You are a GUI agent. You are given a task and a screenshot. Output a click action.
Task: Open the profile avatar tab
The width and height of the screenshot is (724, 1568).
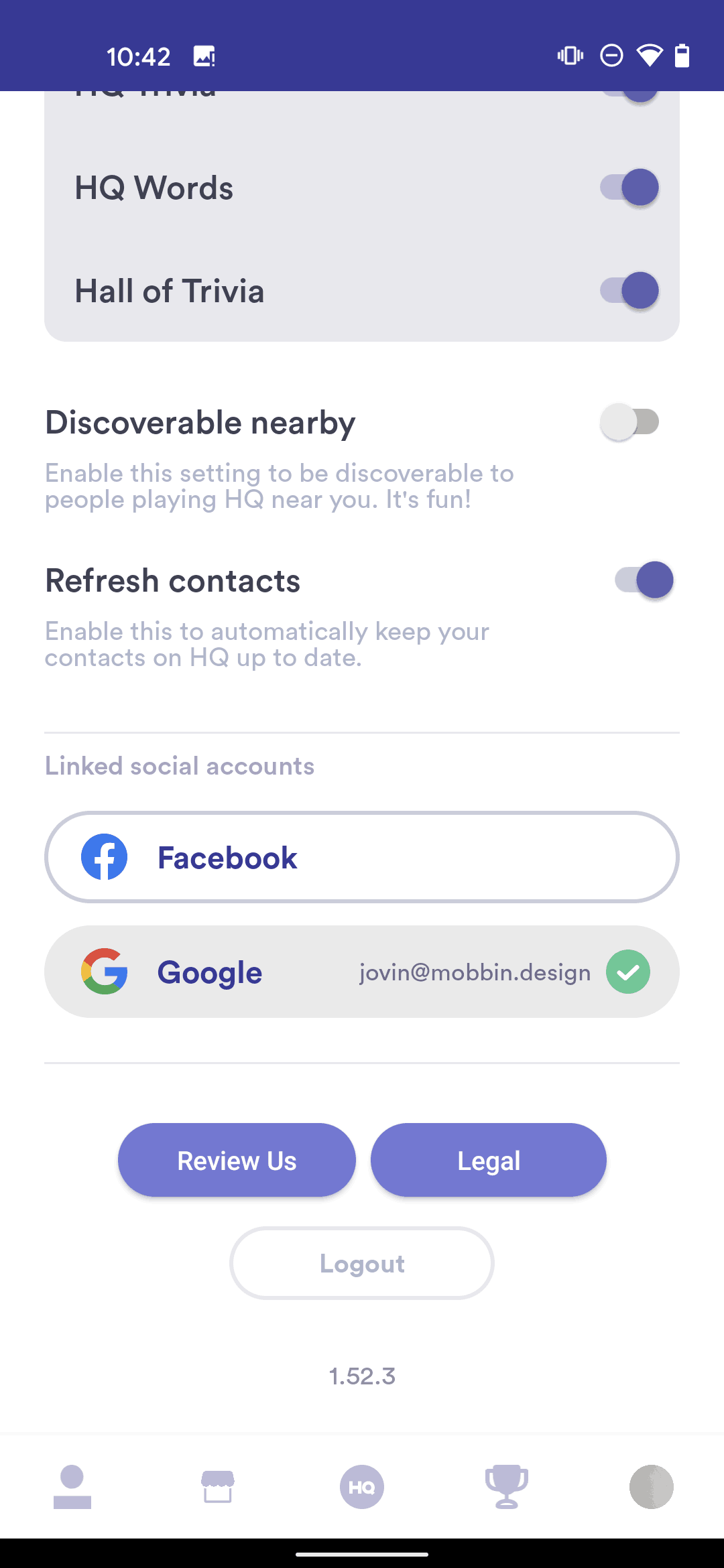652,1487
